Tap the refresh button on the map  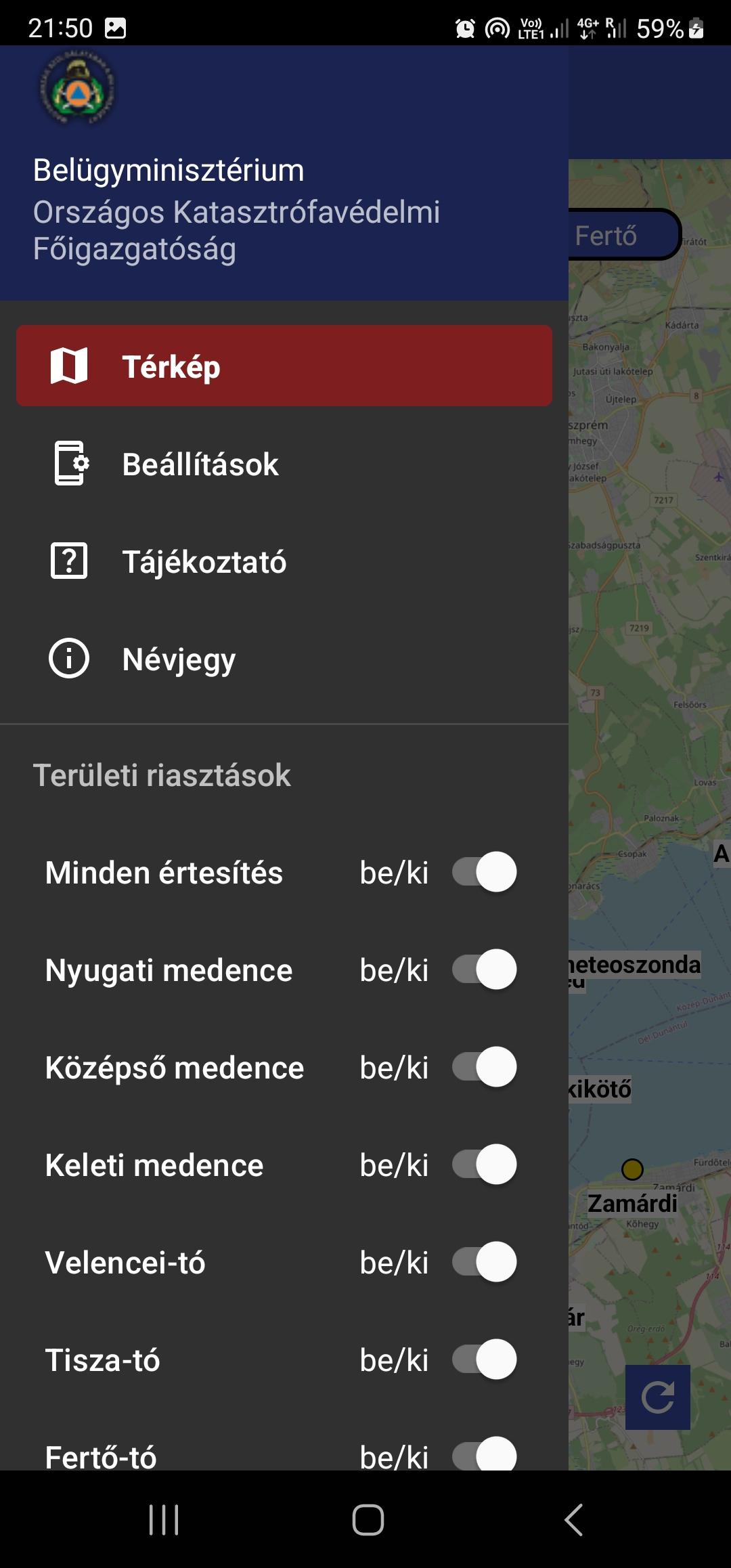[658, 1397]
